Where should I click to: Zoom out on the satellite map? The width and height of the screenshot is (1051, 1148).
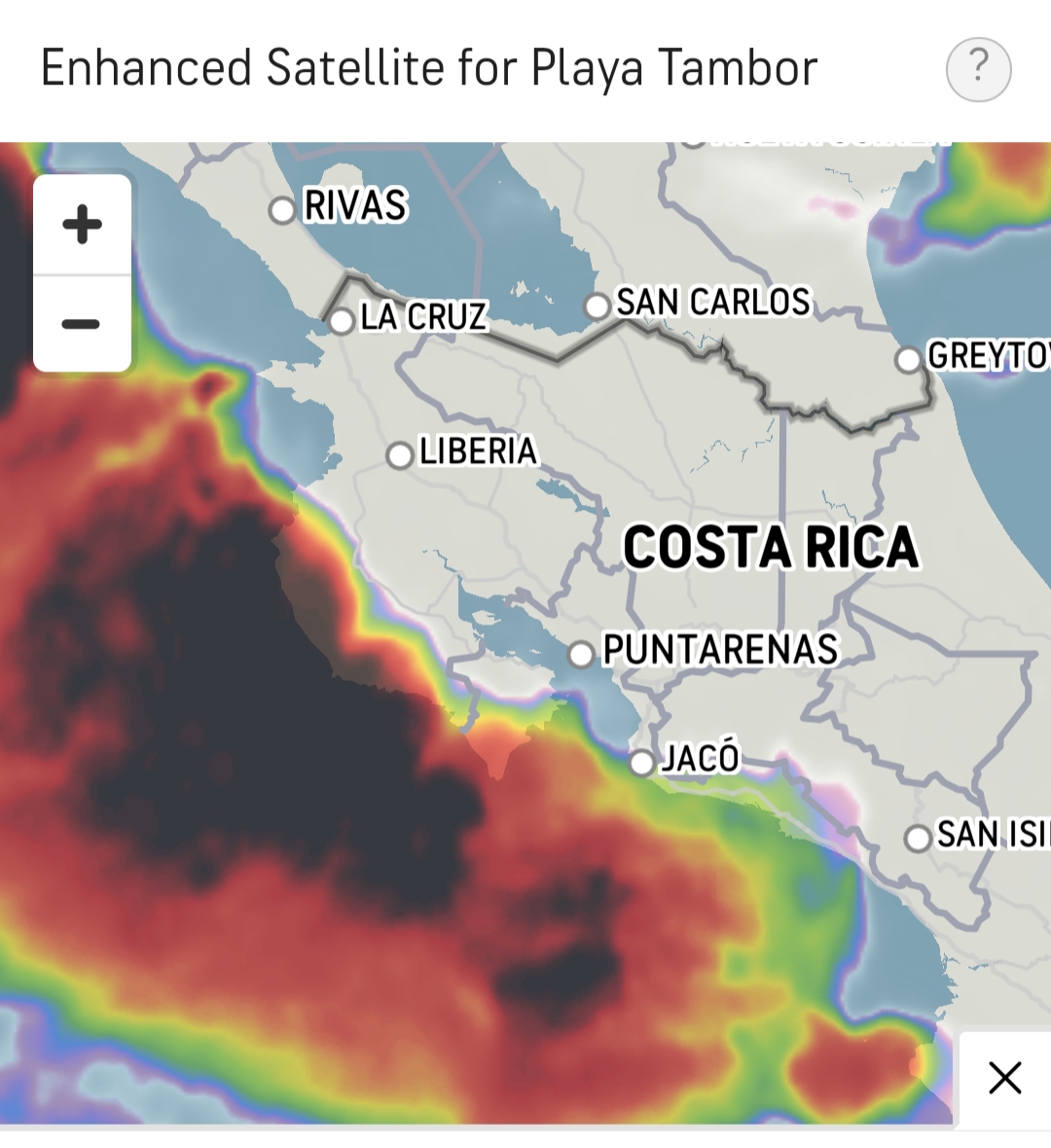click(x=83, y=324)
